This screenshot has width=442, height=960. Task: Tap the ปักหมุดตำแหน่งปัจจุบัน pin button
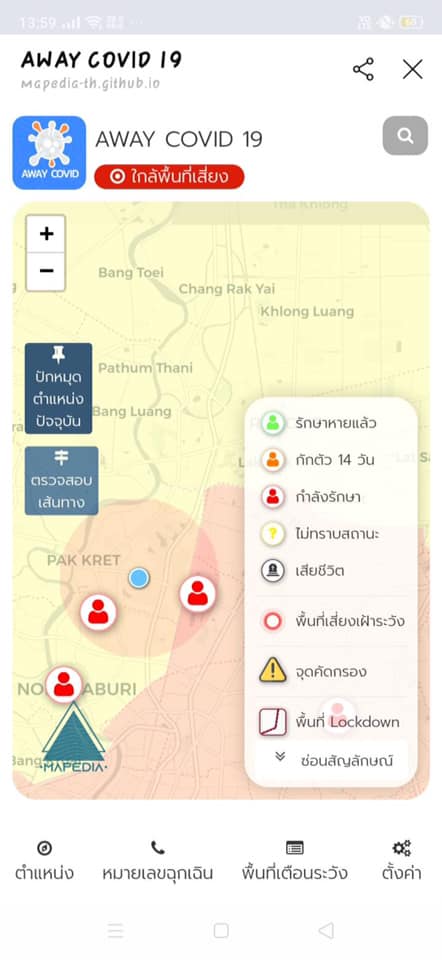tap(59, 388)
